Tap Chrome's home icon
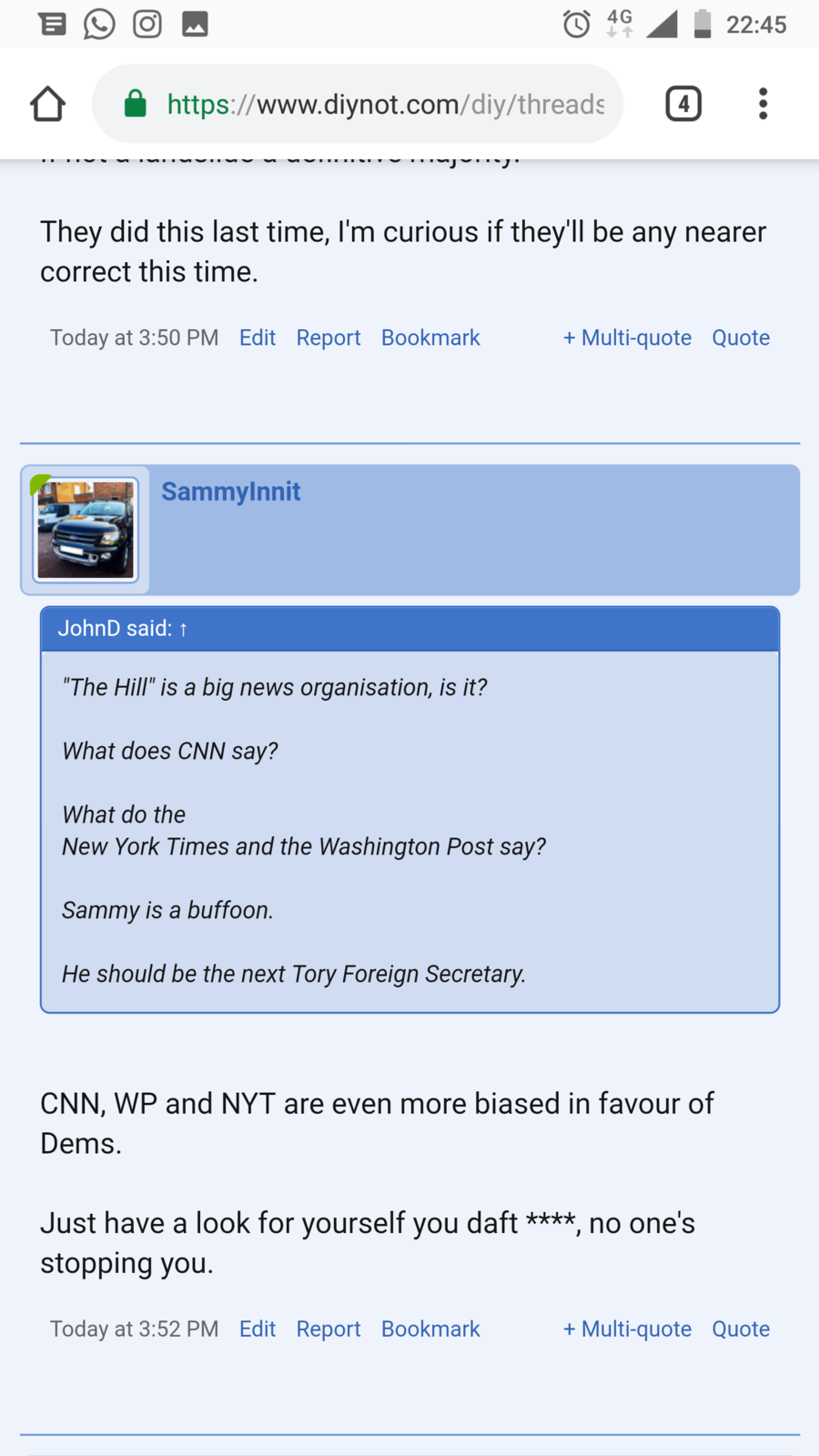The height and width of the screenshot is (1456, 819). tap(46, 103)
